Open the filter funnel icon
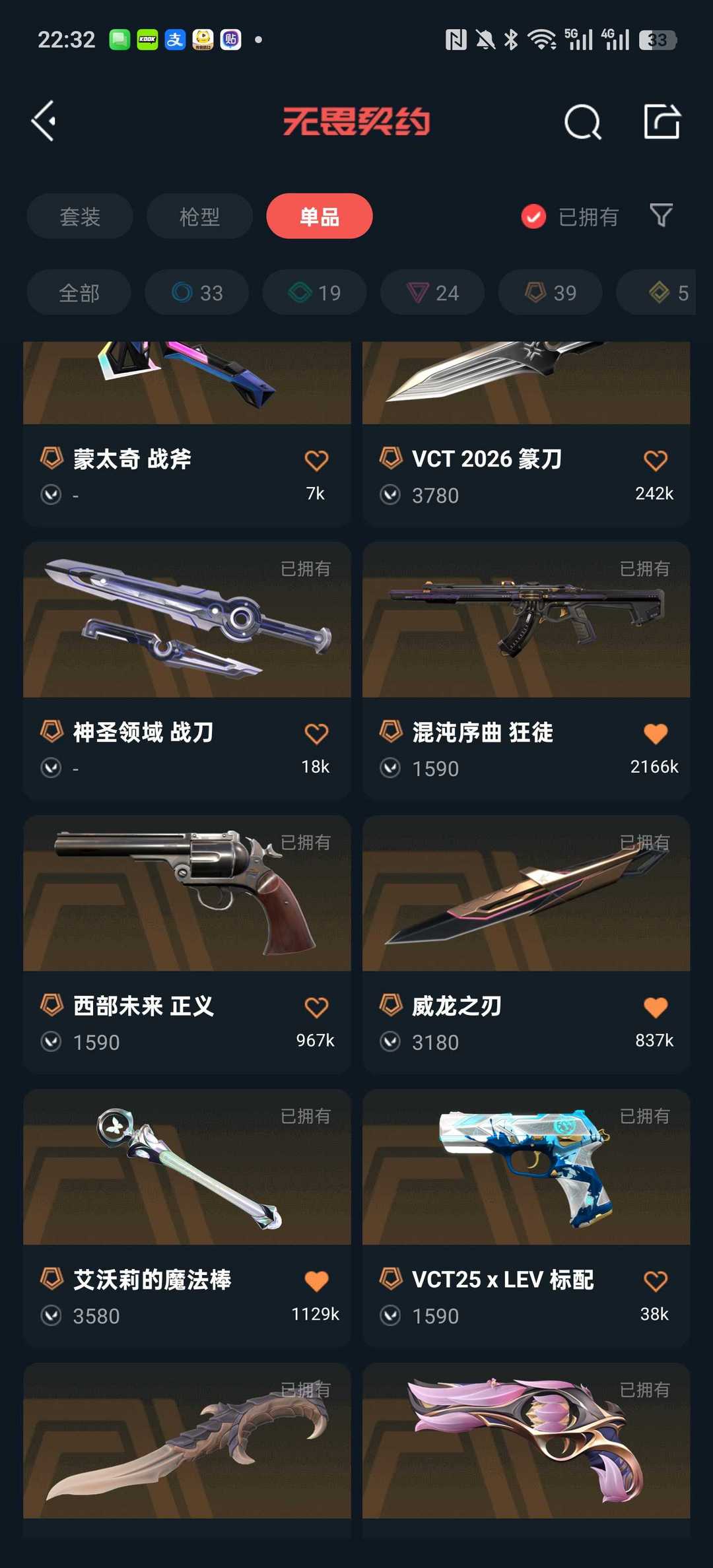 point(661,216)
